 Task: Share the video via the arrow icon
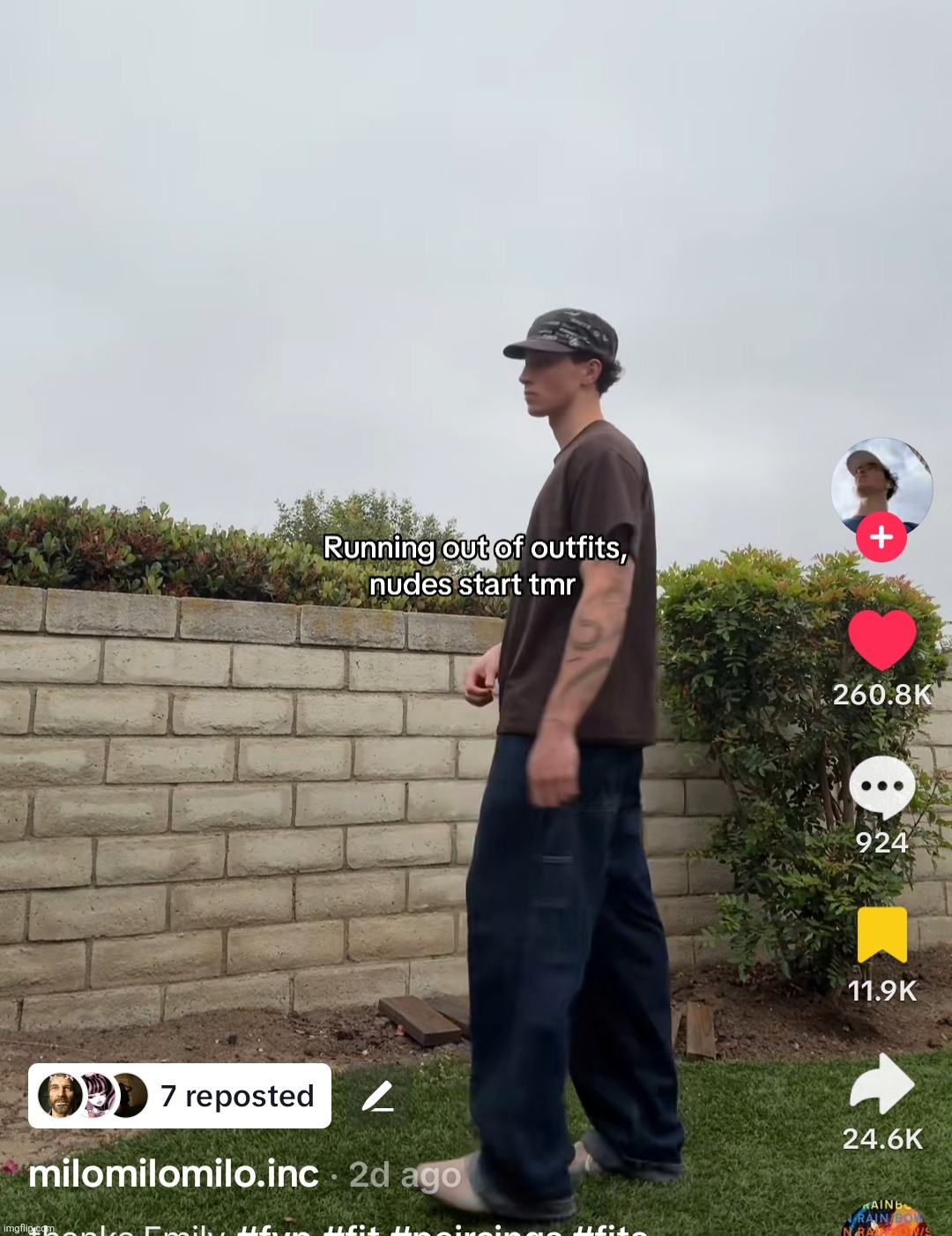tap(881, 1083)
